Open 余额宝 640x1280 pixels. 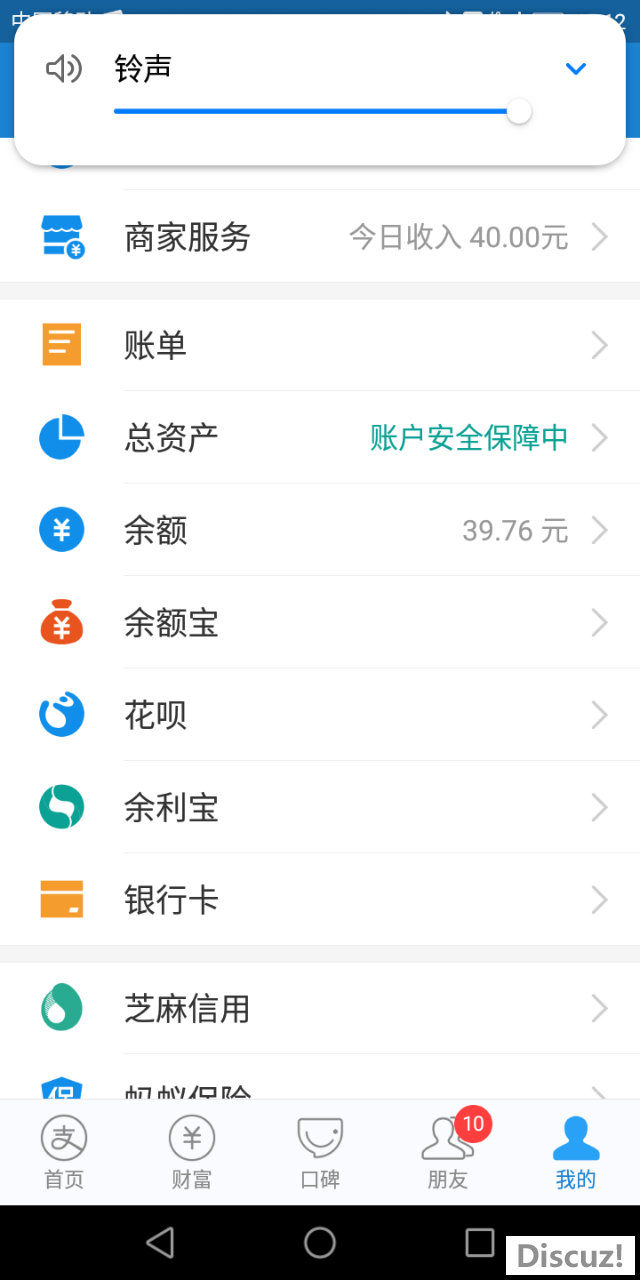[x=320, y=623]
